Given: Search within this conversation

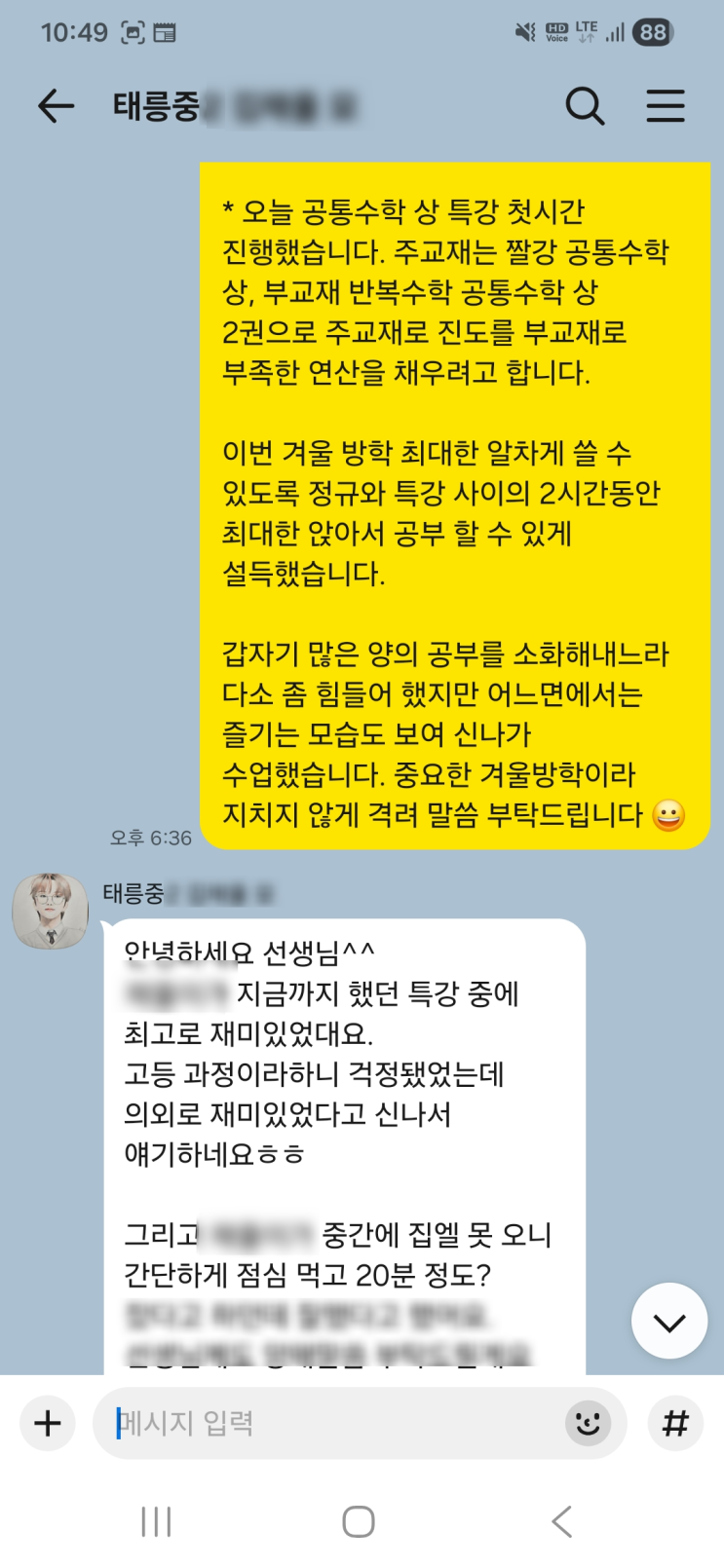Looking at the screenshot, I should click(585, 106).
